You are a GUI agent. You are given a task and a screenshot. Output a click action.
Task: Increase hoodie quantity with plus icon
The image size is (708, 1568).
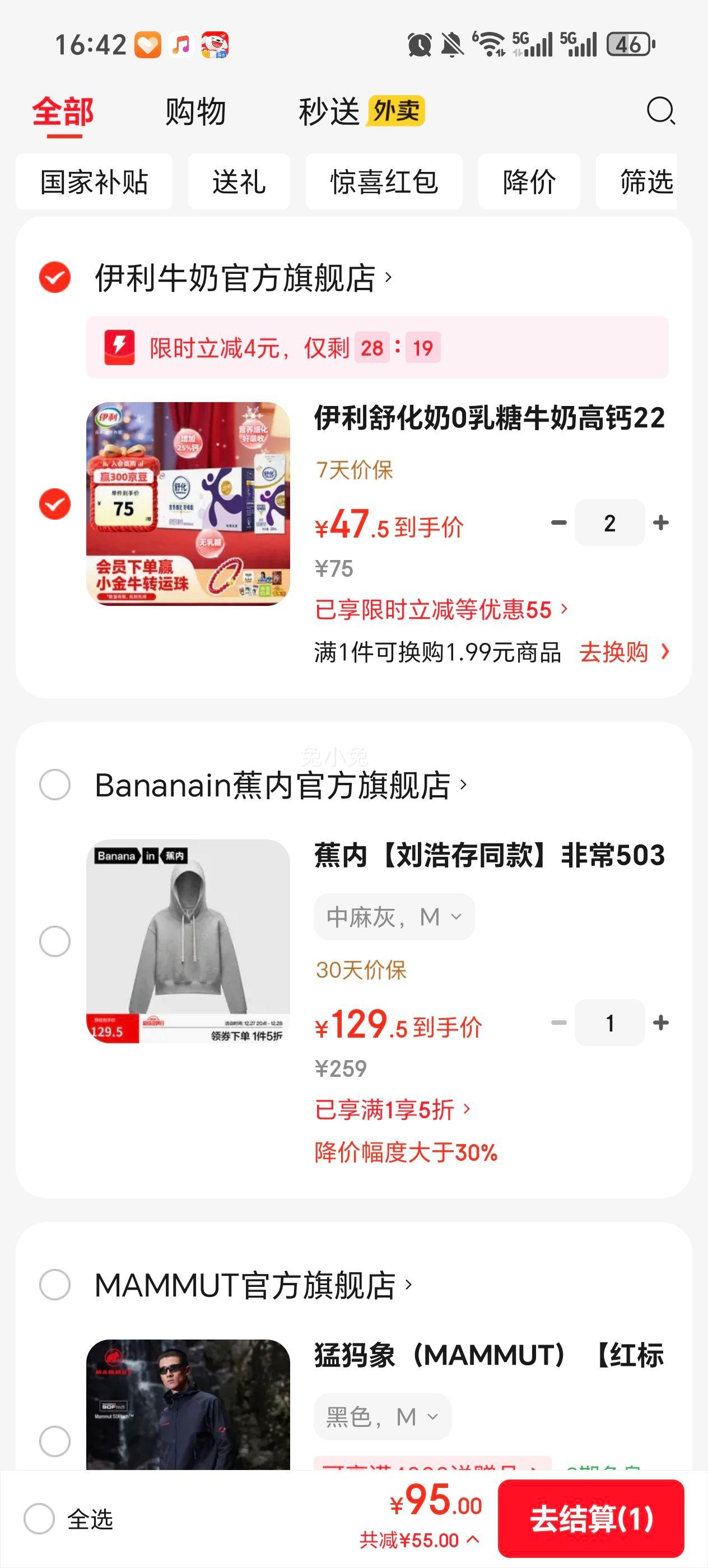[661, 1023]
